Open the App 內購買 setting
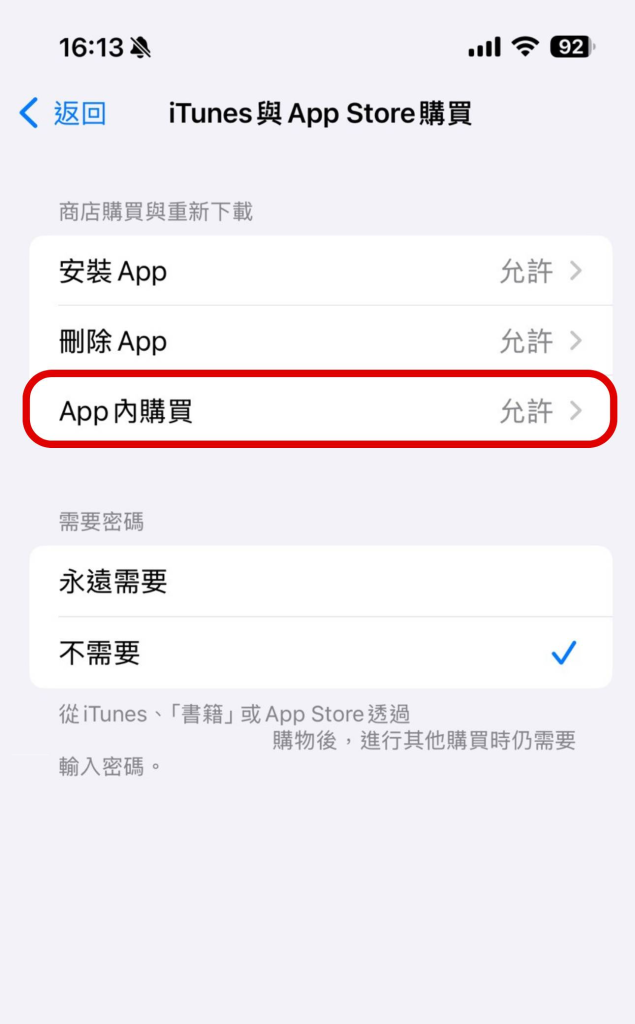Screen dimensions: 635x1024 click(x=320, y=410)
